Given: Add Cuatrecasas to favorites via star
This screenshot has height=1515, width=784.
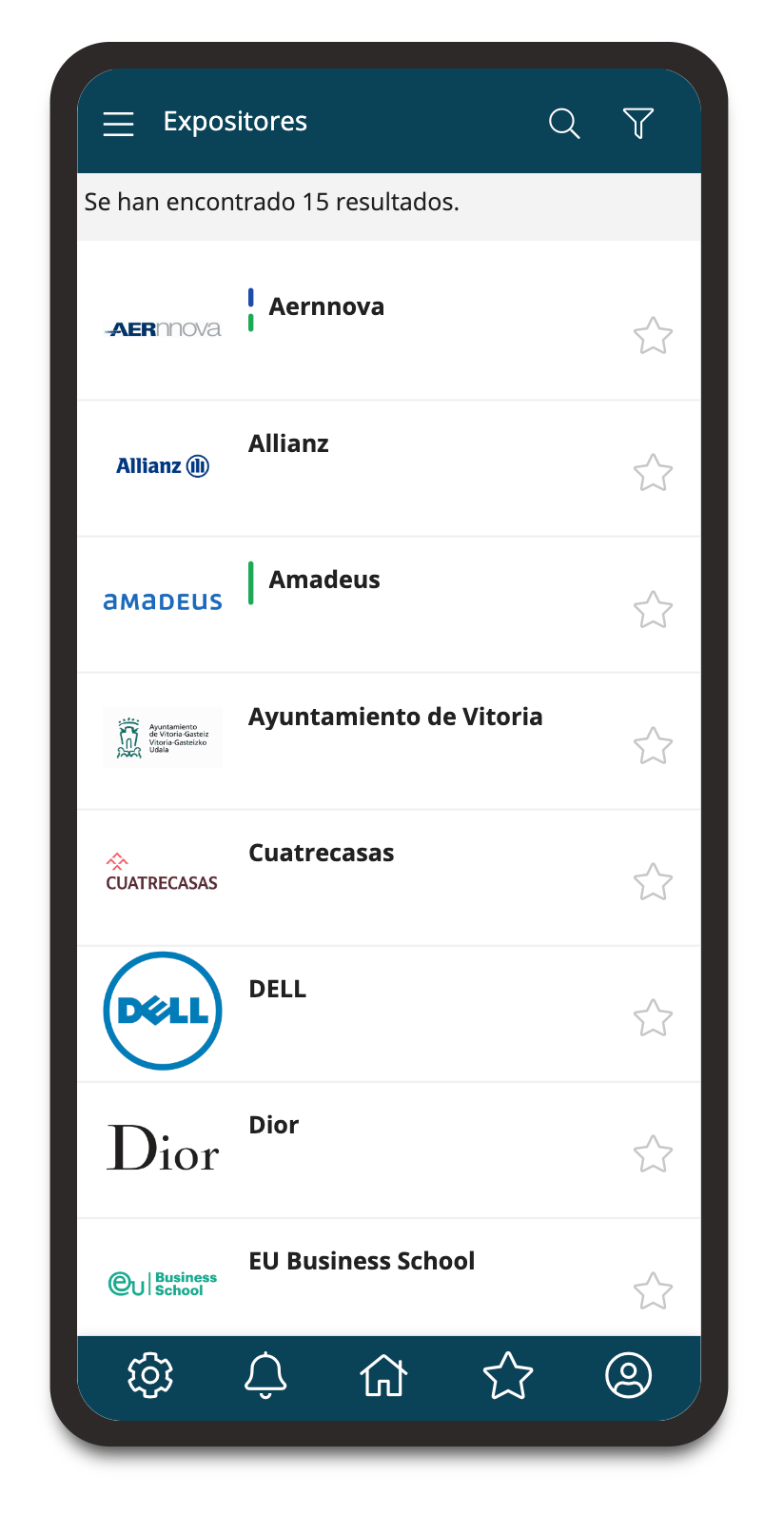Looking at the screenshot, I should pyautogui.click(x=653, y=882).
